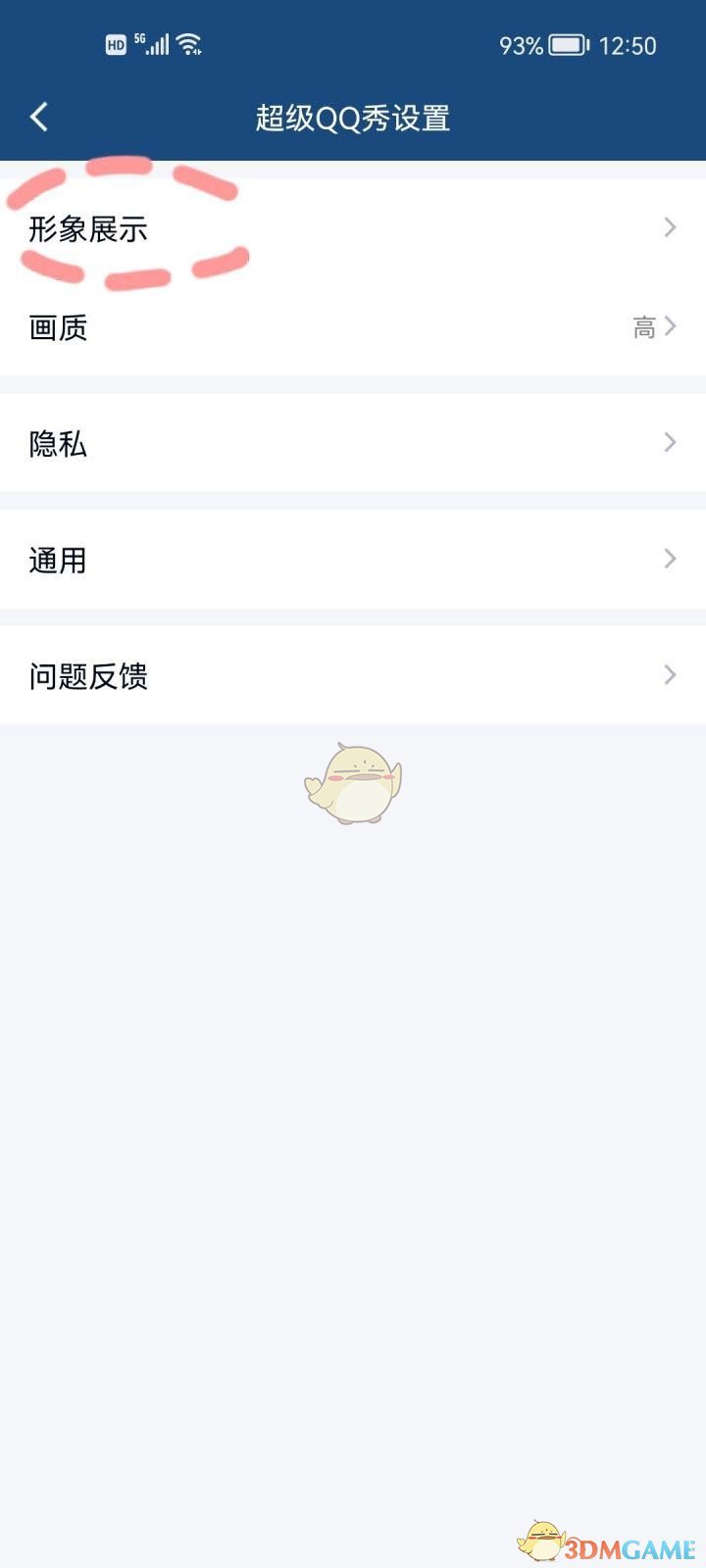Click the back arrow to exit settings
Screen dimensions: 706x1568
[39, 116]
